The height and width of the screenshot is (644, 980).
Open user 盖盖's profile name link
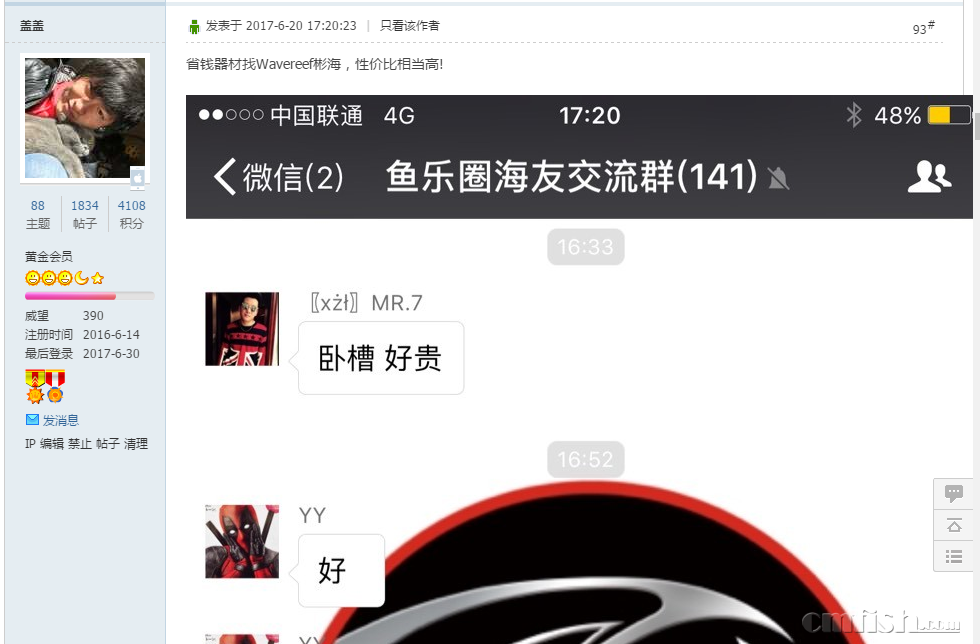[32, 25]
